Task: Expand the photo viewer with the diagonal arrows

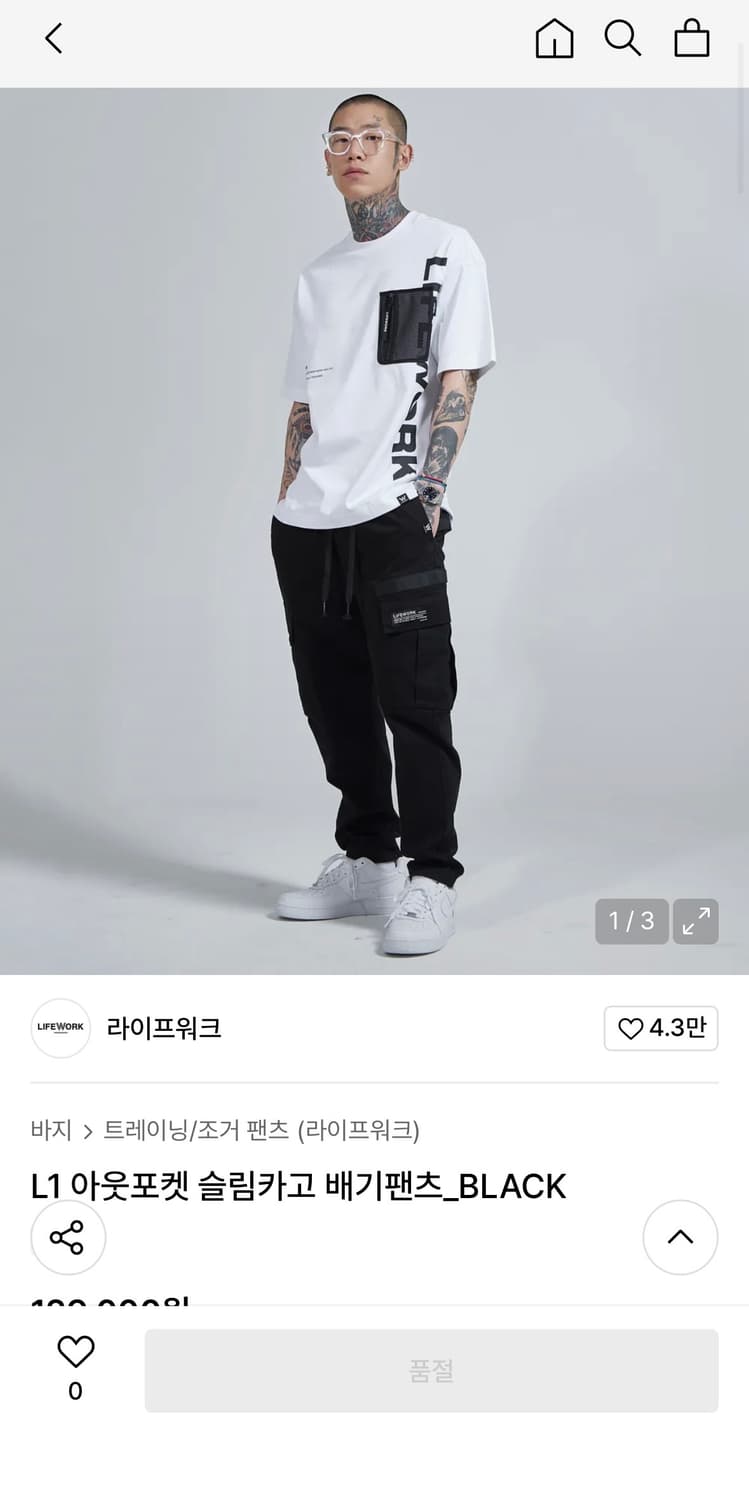Action: (696, 921)
